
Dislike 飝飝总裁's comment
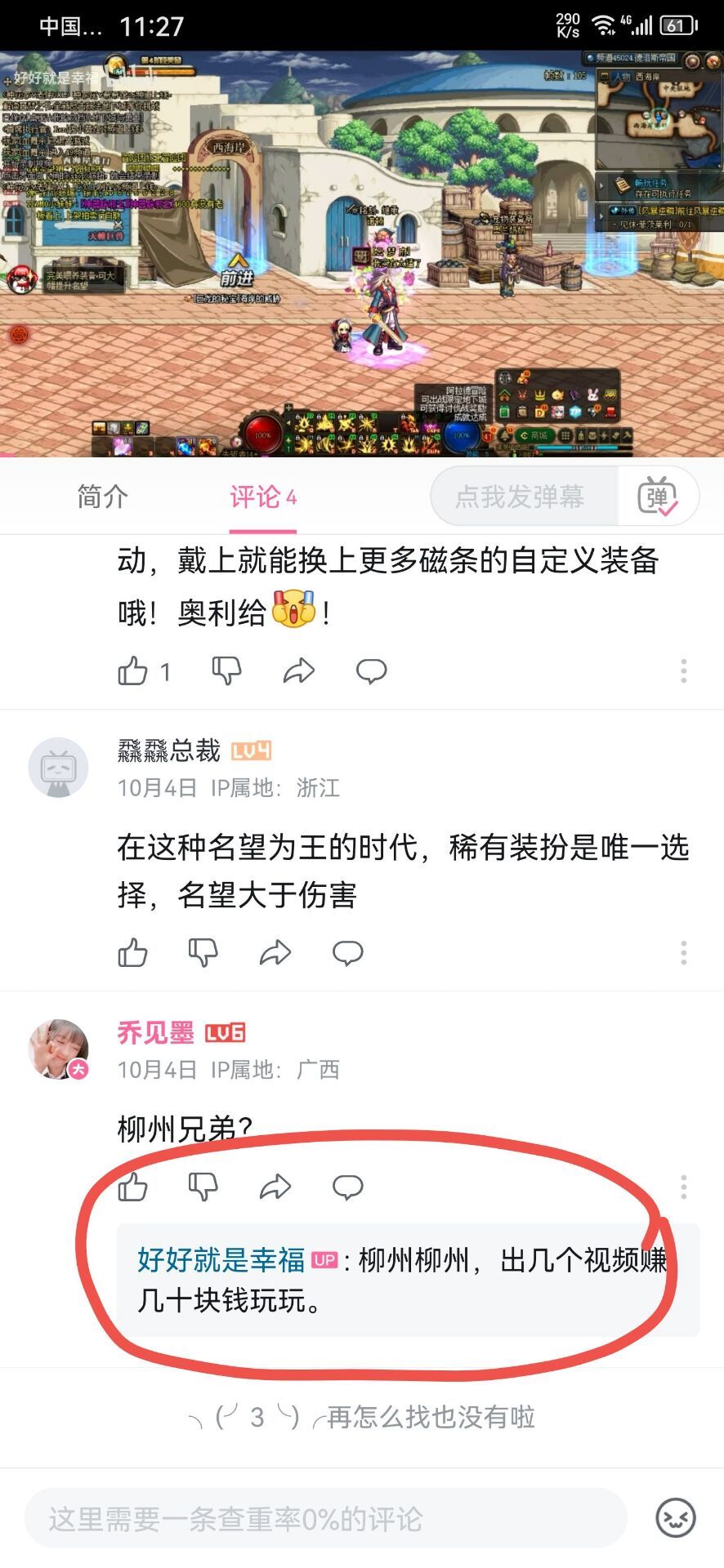coord(203,952)
